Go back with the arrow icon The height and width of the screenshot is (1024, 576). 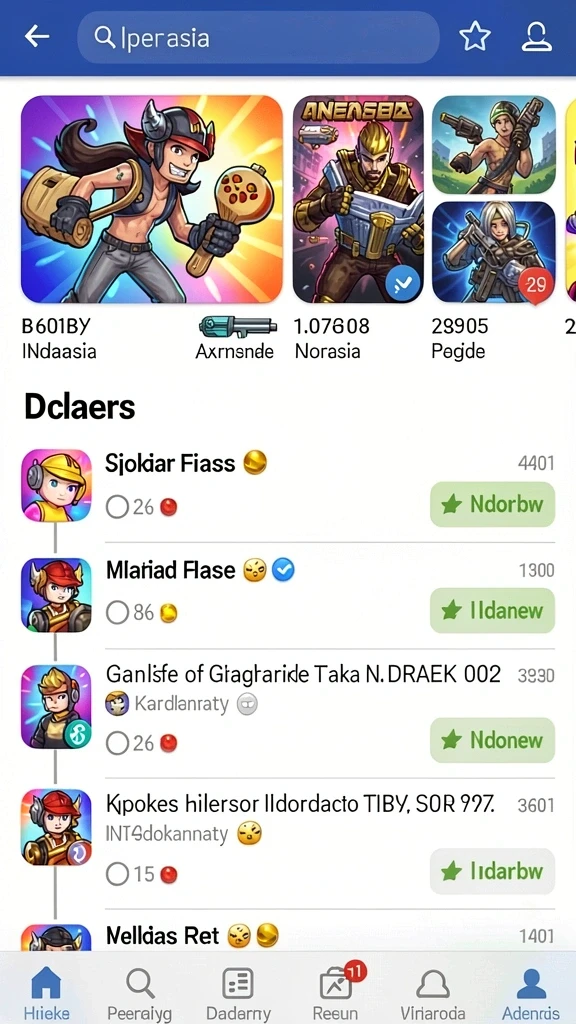(37, 37)
